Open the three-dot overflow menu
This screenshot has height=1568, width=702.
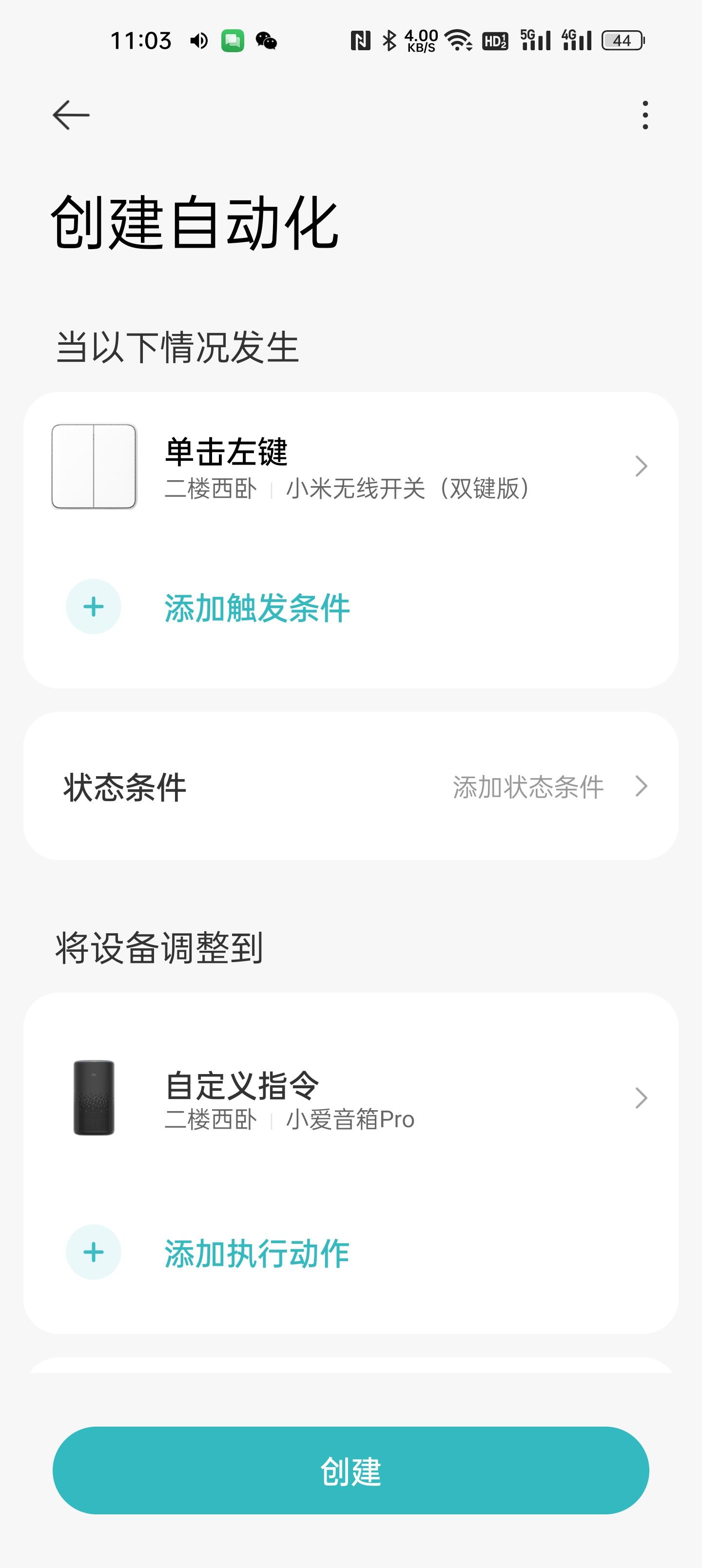[645, 115]
